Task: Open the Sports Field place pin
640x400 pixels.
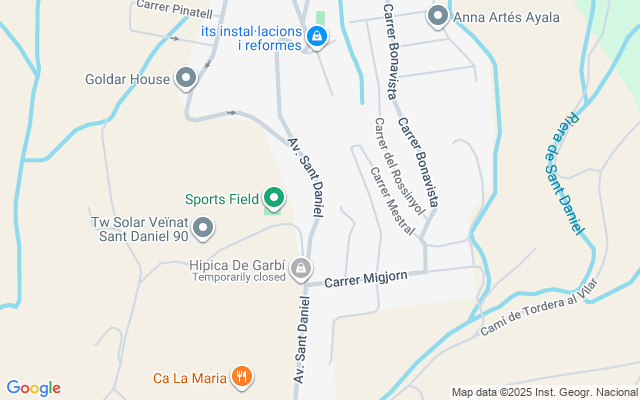Action: point(274,199)
